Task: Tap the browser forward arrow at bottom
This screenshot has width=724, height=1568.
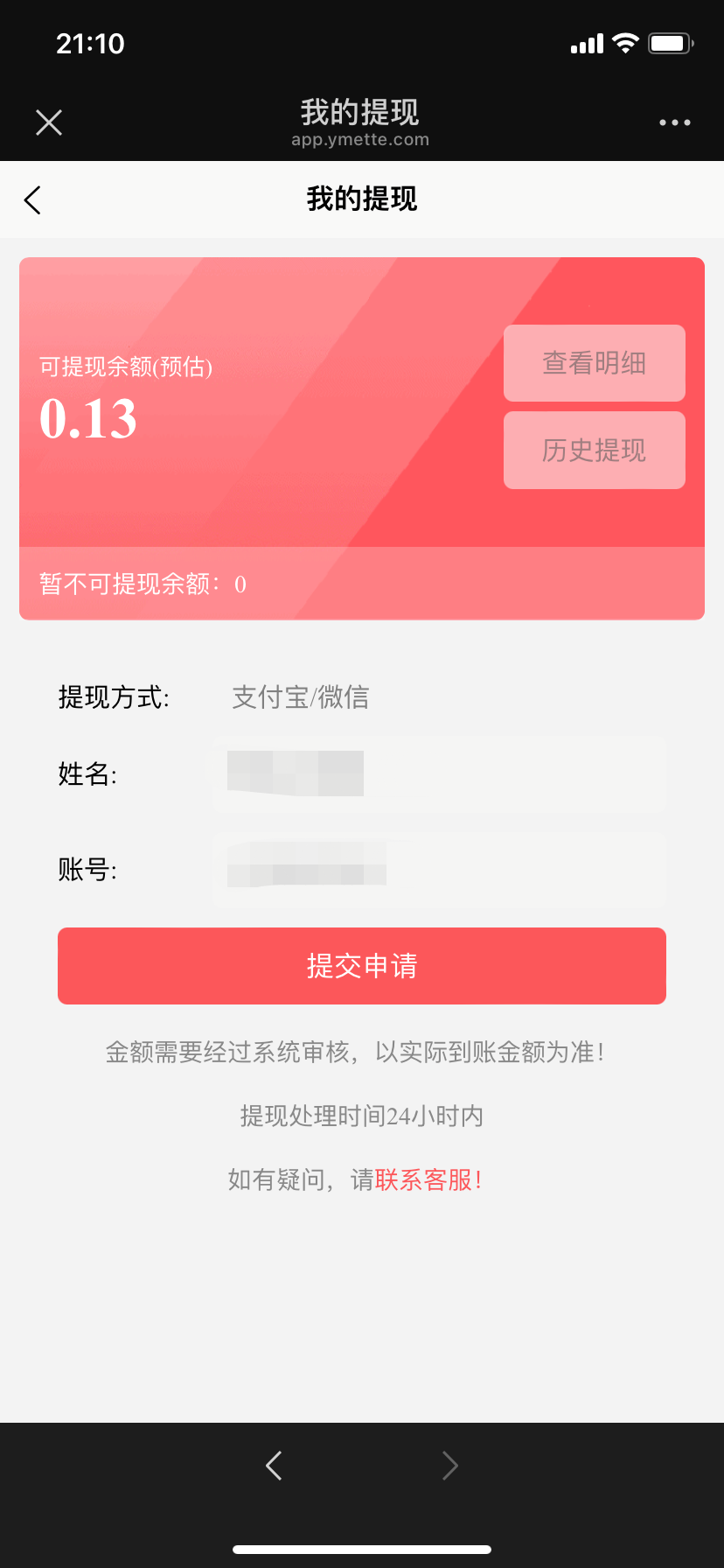Action: pyautogui.click(x=449, y=1465)
